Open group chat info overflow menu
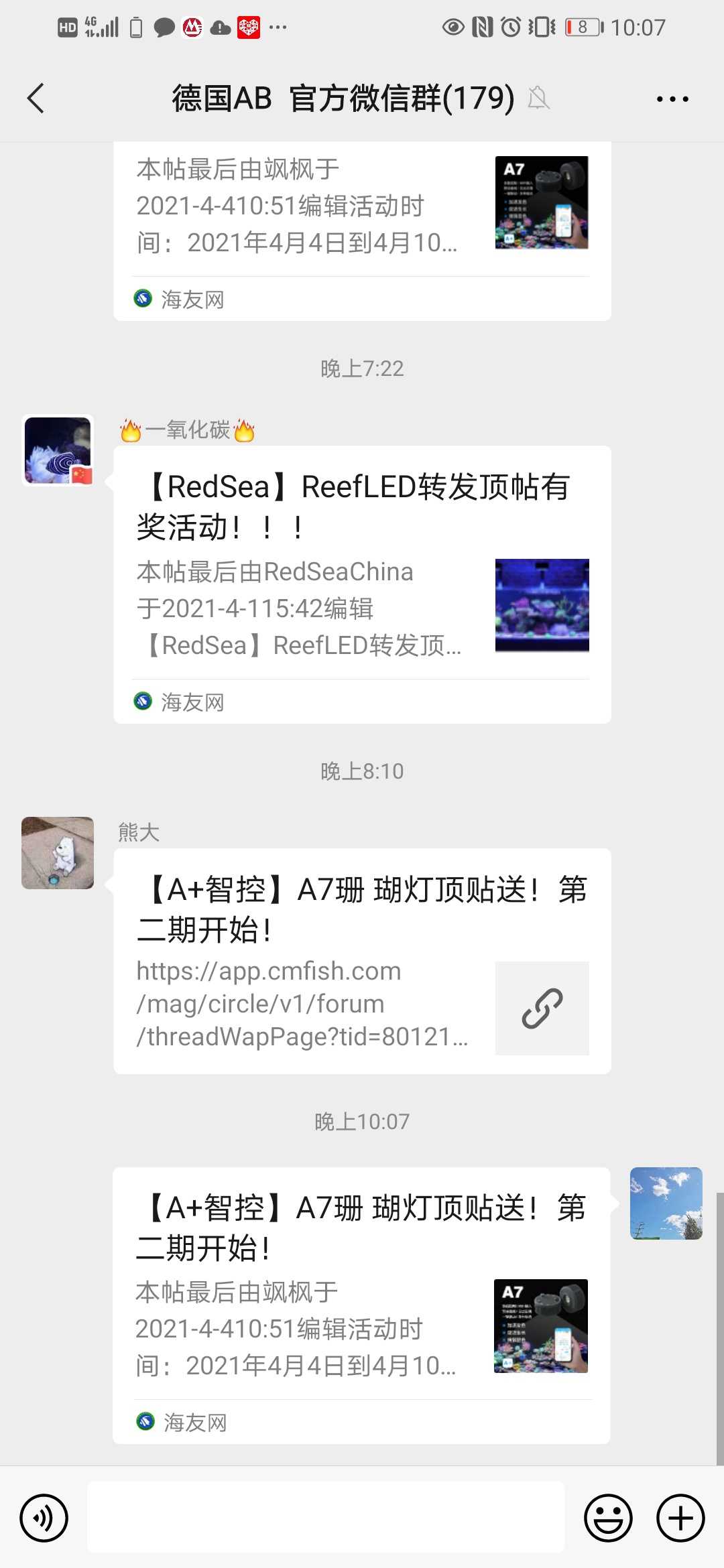Viewport: 724px width, 1568px height. 672,99
